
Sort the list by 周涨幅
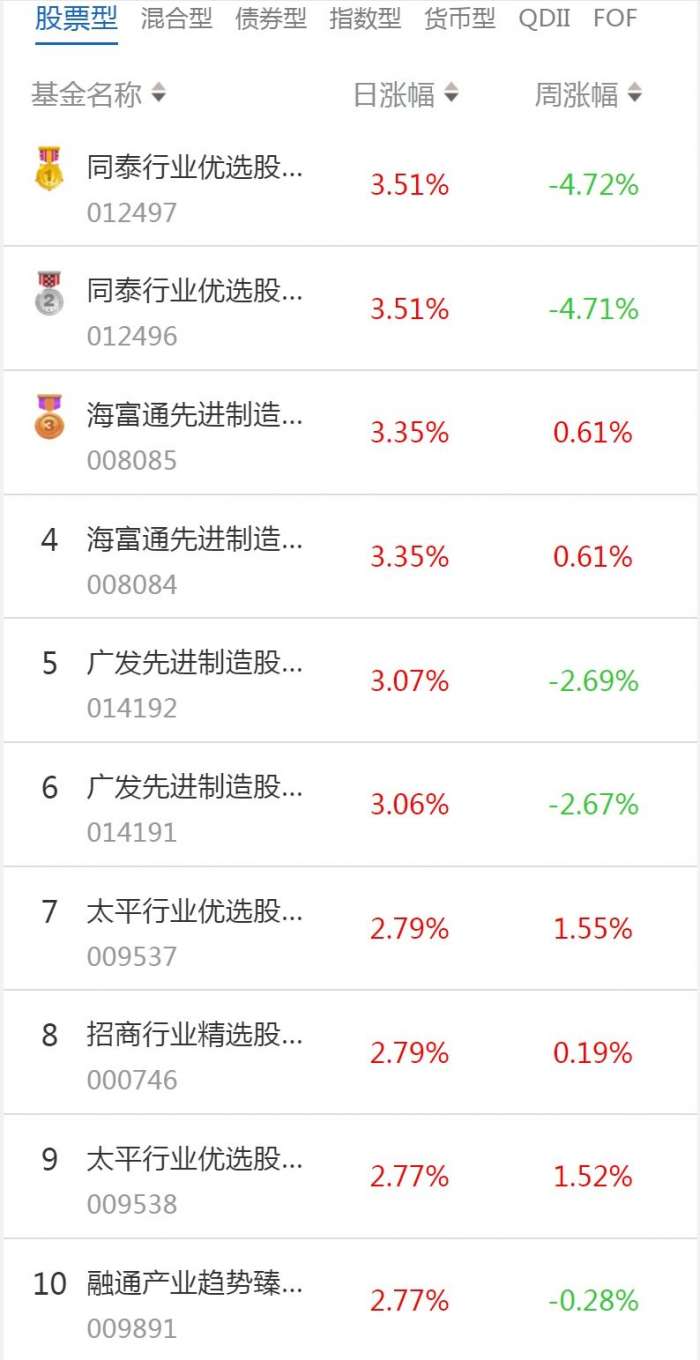pyautogui.click(x=588, y=95)
